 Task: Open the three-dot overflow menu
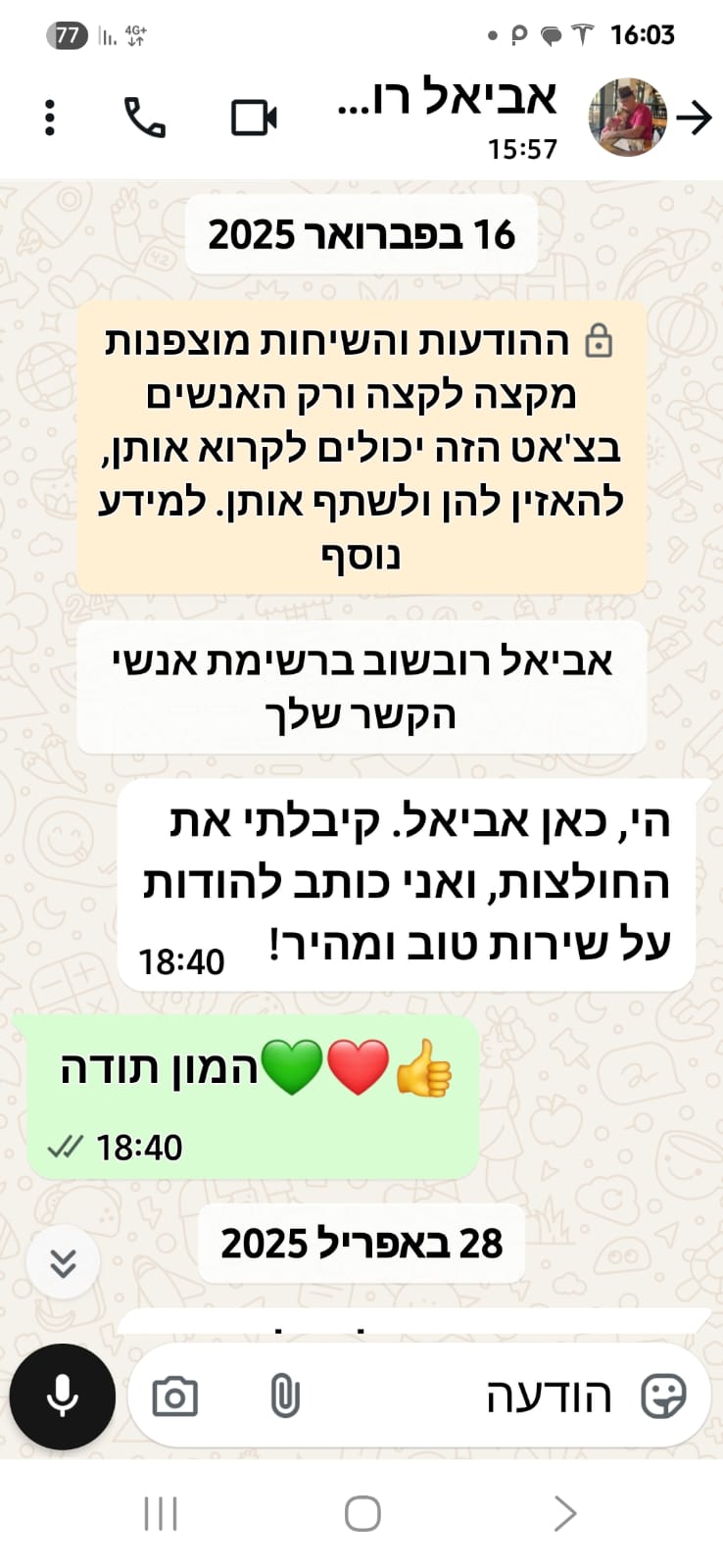click(x=49, y=118)
